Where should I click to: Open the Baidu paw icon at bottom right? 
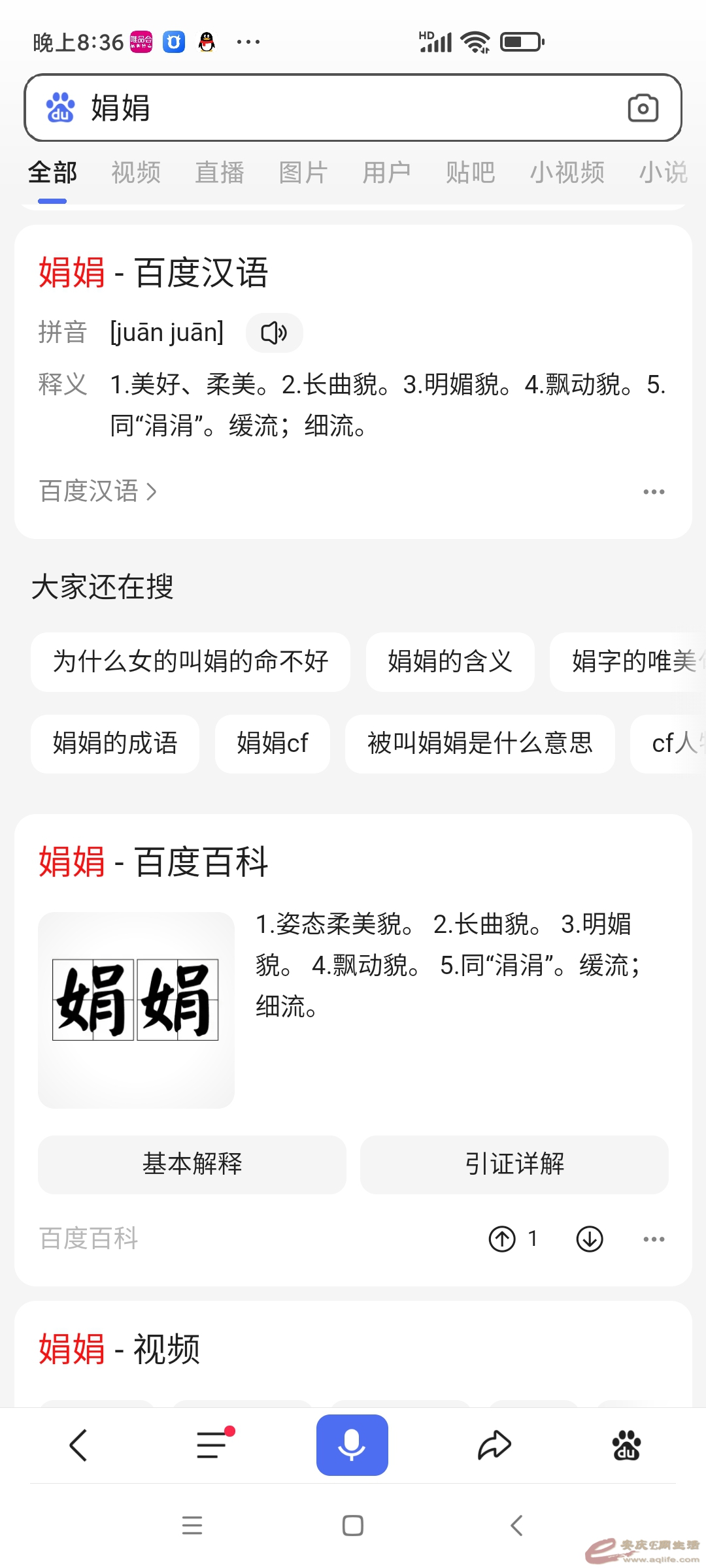(x=626, y=1445)
